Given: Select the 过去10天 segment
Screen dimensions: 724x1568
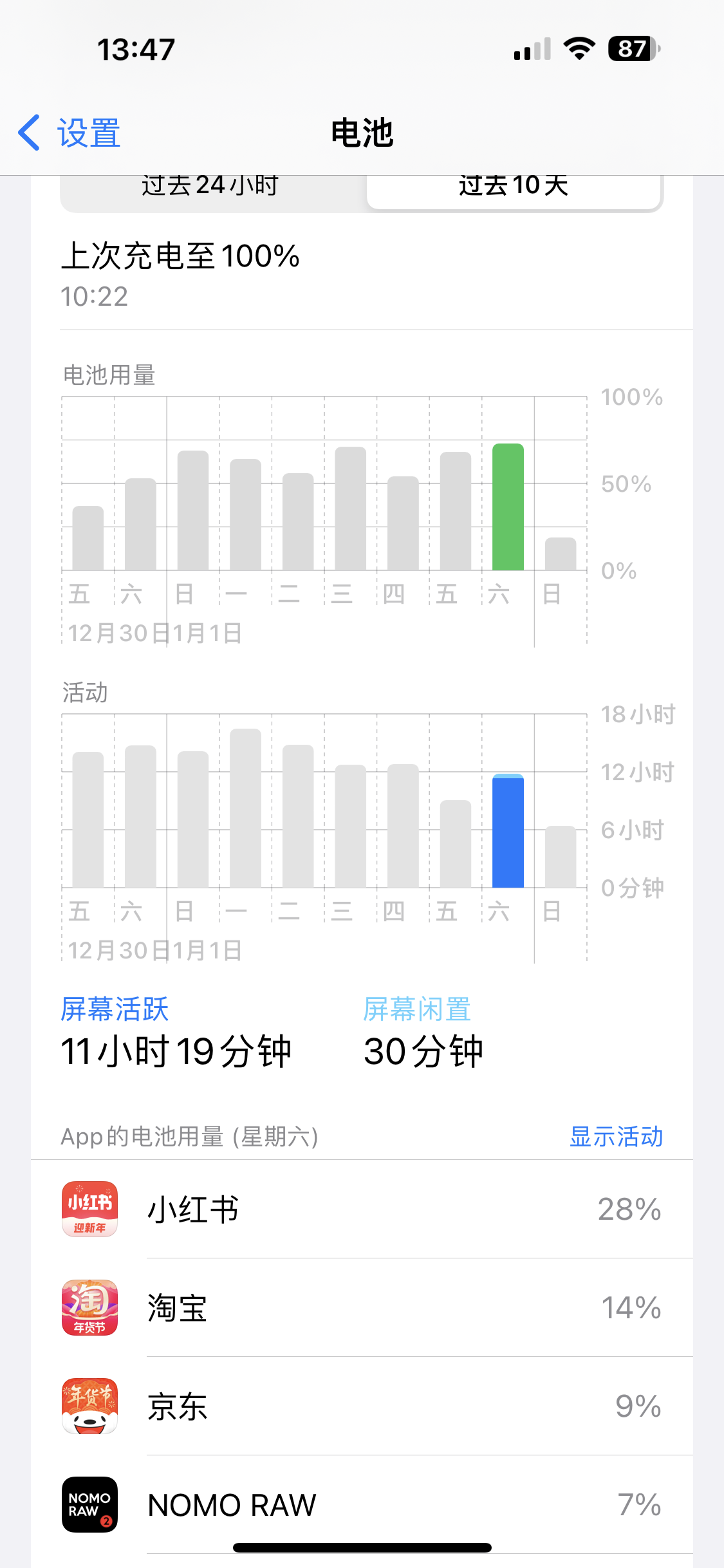Looking at the screenshot, I should (x=514, y=187).
